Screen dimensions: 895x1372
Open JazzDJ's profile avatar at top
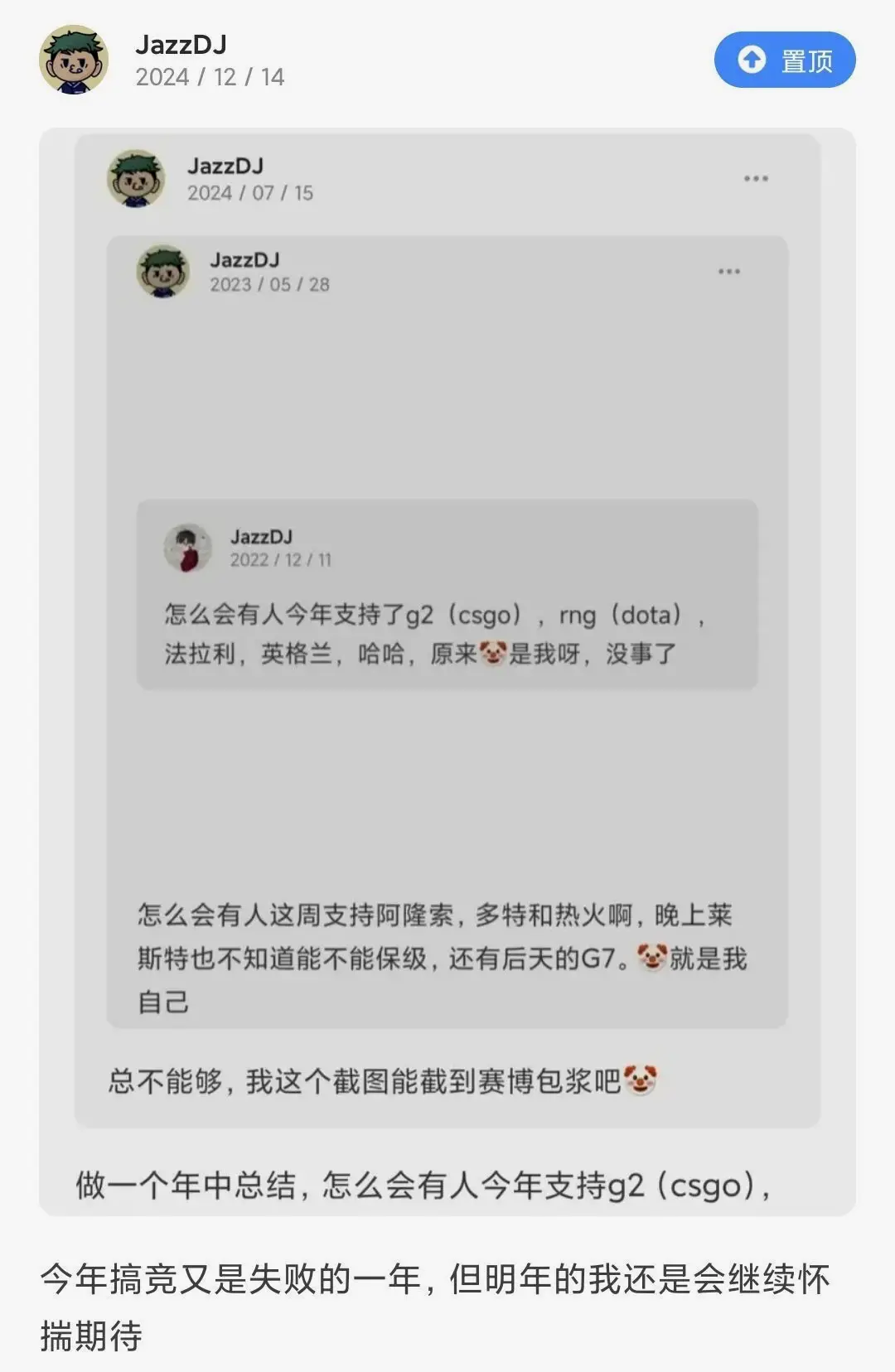tap(74, 60)
